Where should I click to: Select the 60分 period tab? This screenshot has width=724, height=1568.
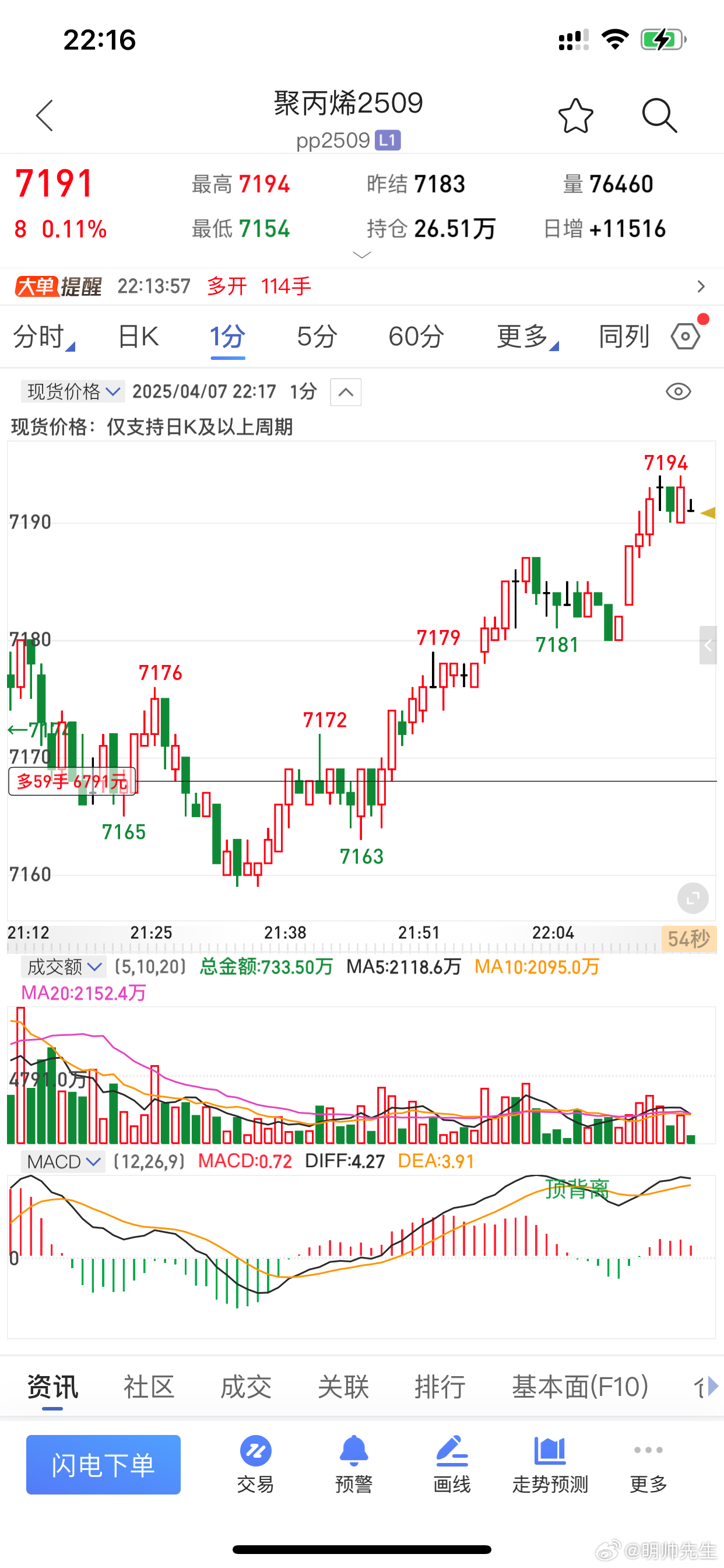(416, 337)
